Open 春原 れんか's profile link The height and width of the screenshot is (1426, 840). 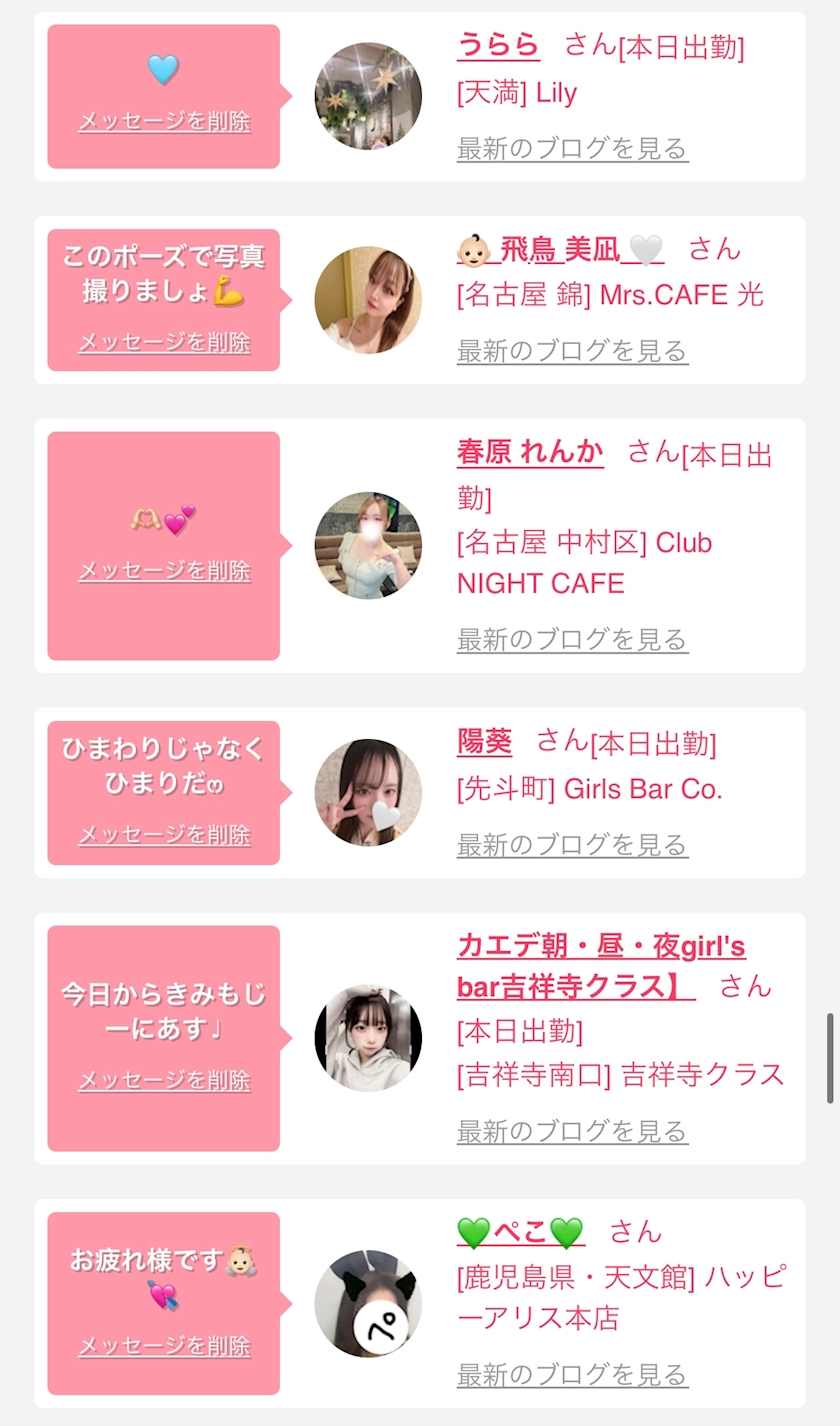click(x=530, y=452)
